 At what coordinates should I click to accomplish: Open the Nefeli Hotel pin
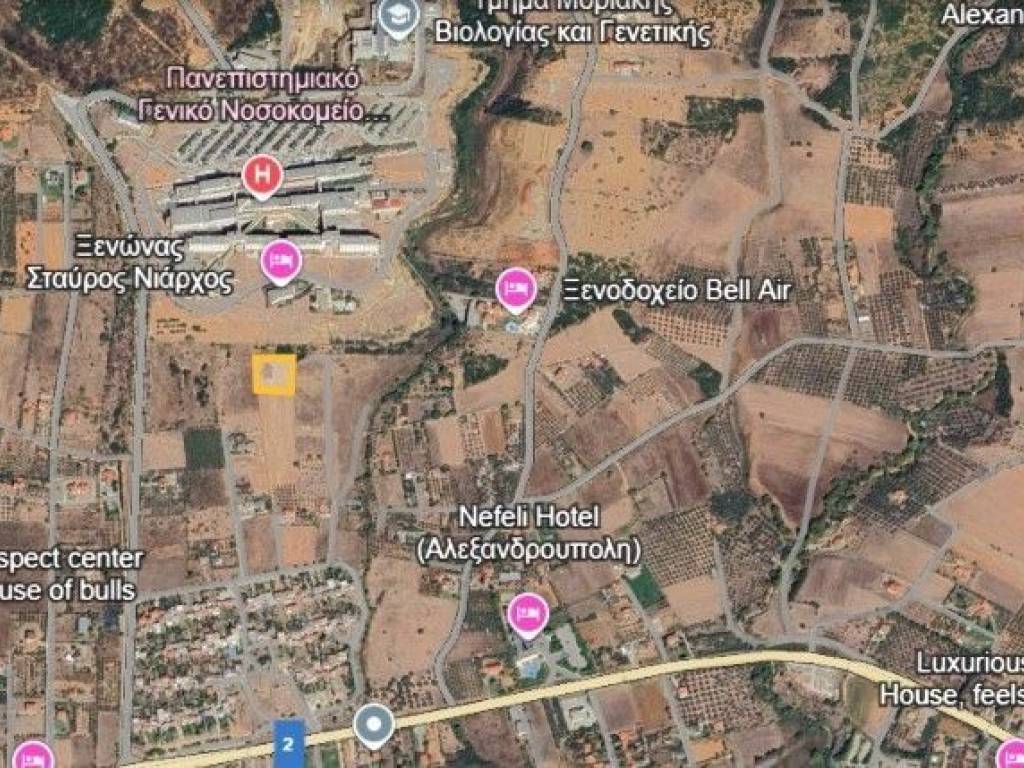click(x=527, y=614)
